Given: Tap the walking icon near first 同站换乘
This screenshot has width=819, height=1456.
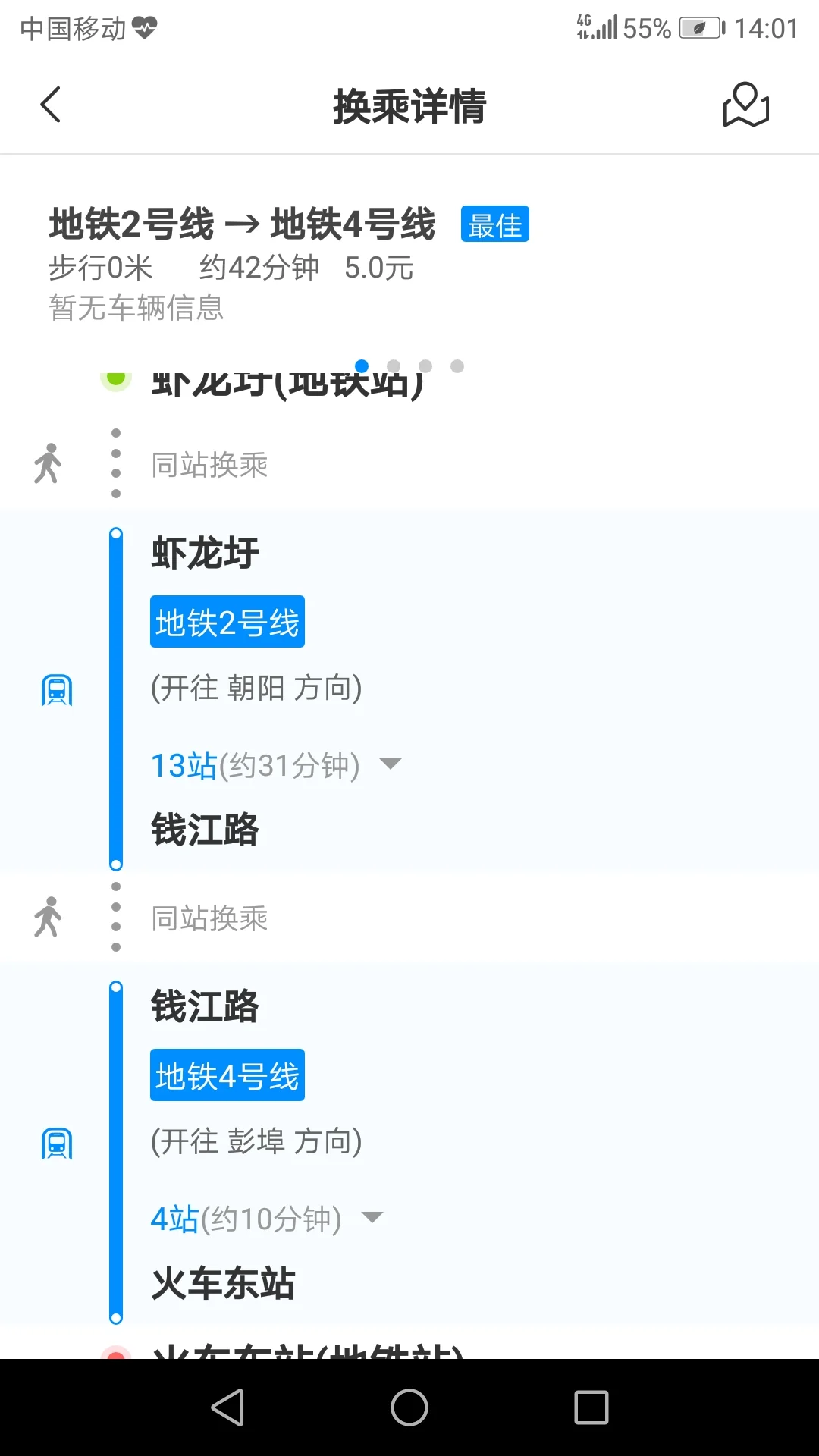Looking at the screenshot, I should (x=49, y=463).
